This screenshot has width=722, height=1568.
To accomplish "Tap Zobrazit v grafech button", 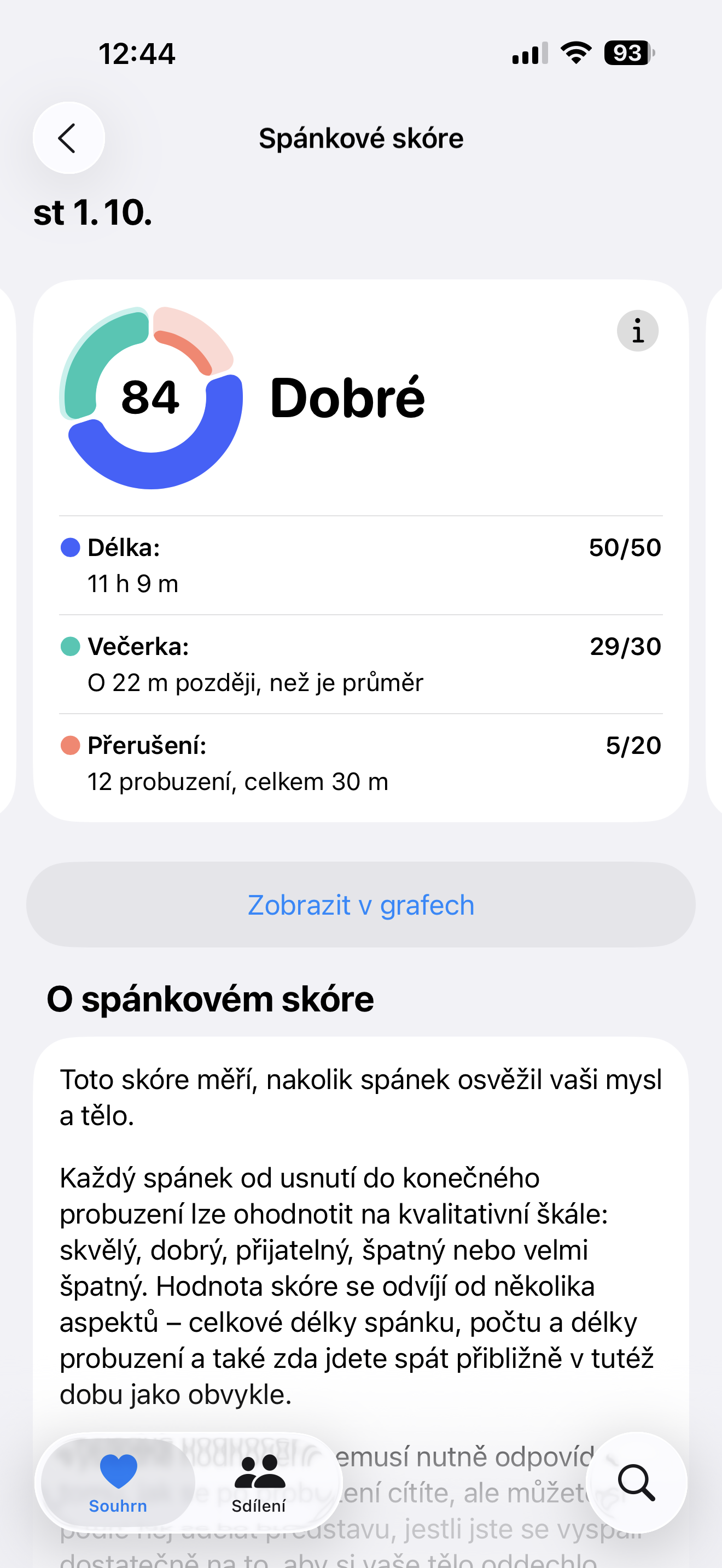I will 360,904.
